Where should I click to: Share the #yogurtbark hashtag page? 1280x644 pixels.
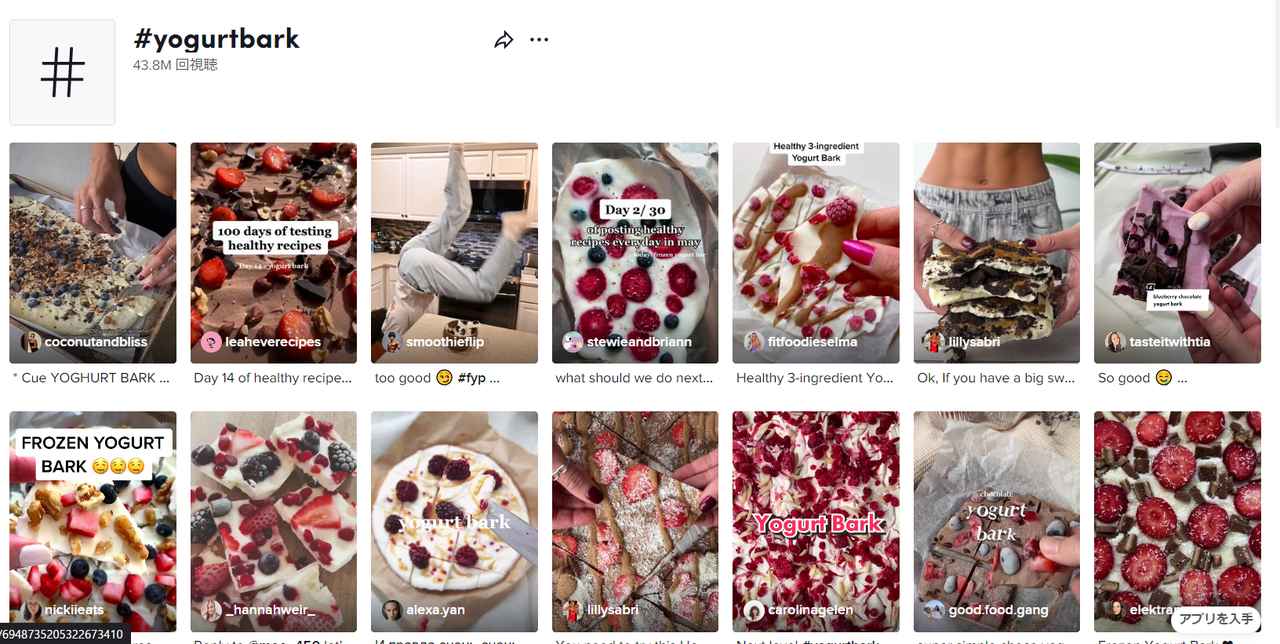tap(503, 40)
